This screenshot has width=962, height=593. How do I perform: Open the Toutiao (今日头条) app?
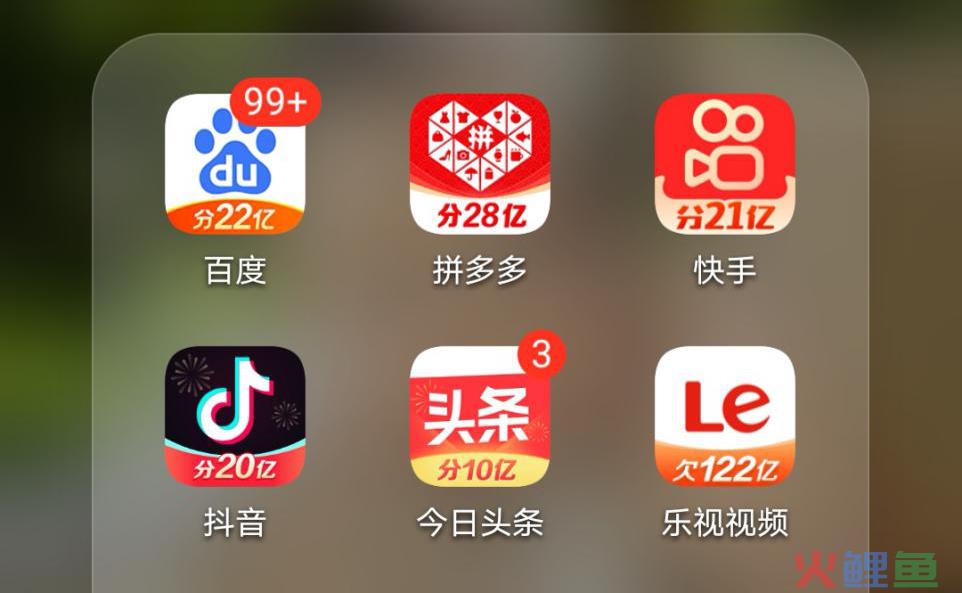pyautogui.click(x=480, y=417)
